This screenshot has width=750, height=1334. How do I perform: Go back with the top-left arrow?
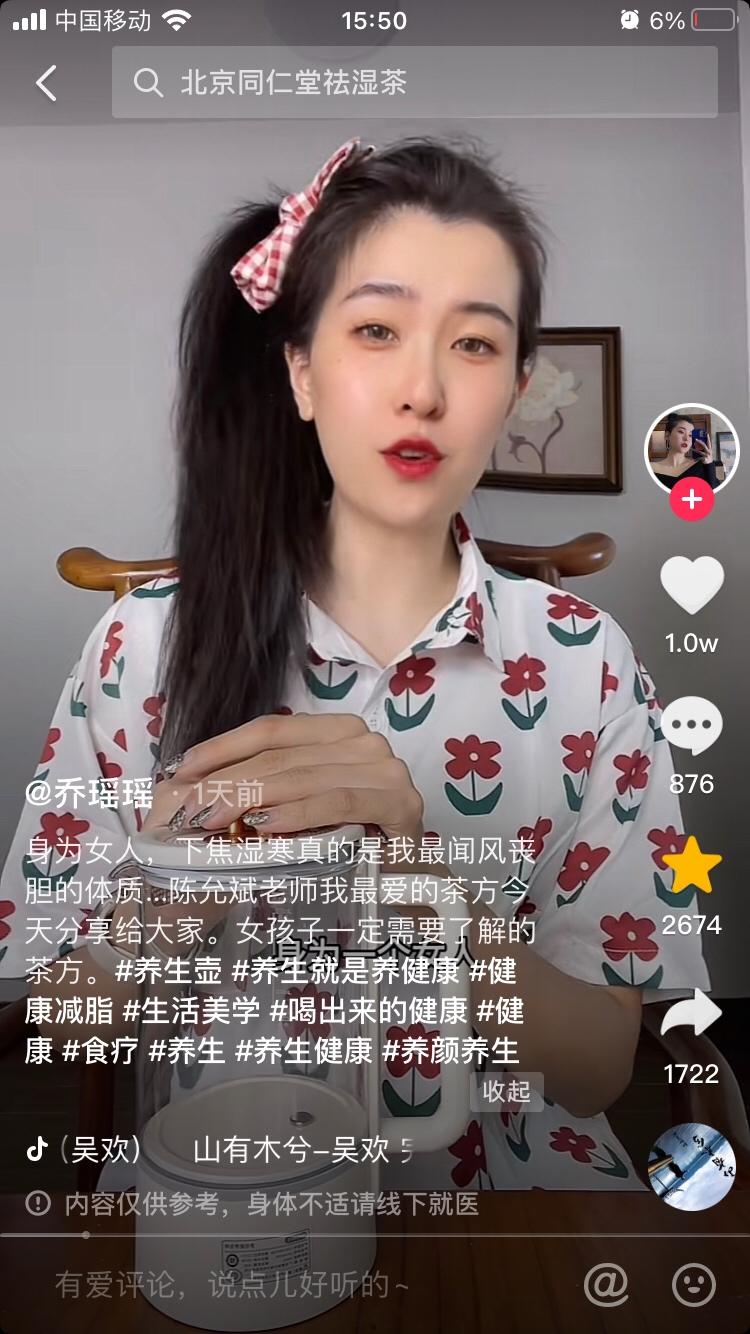click(46, 83)
